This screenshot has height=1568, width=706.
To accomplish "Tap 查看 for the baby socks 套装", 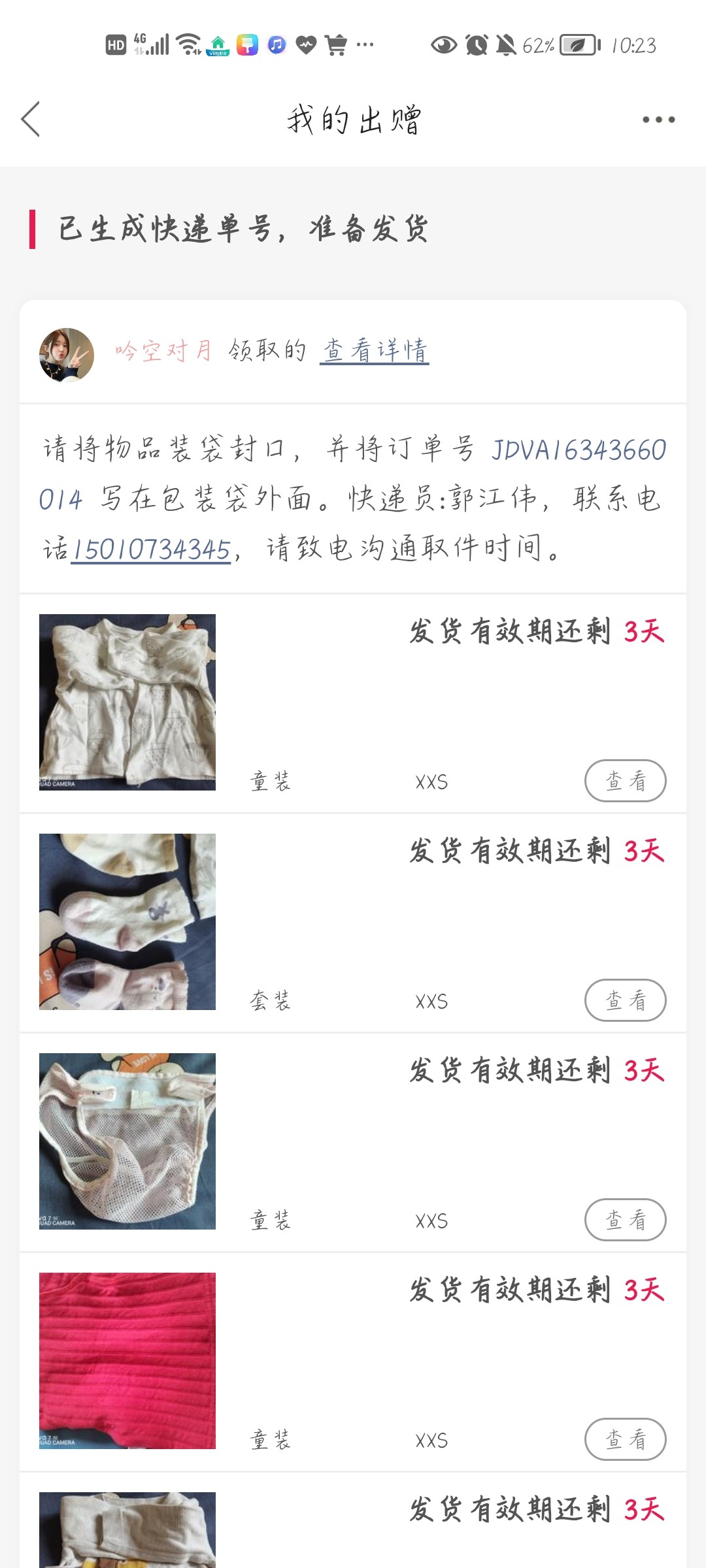I will tap(625, 1000).
